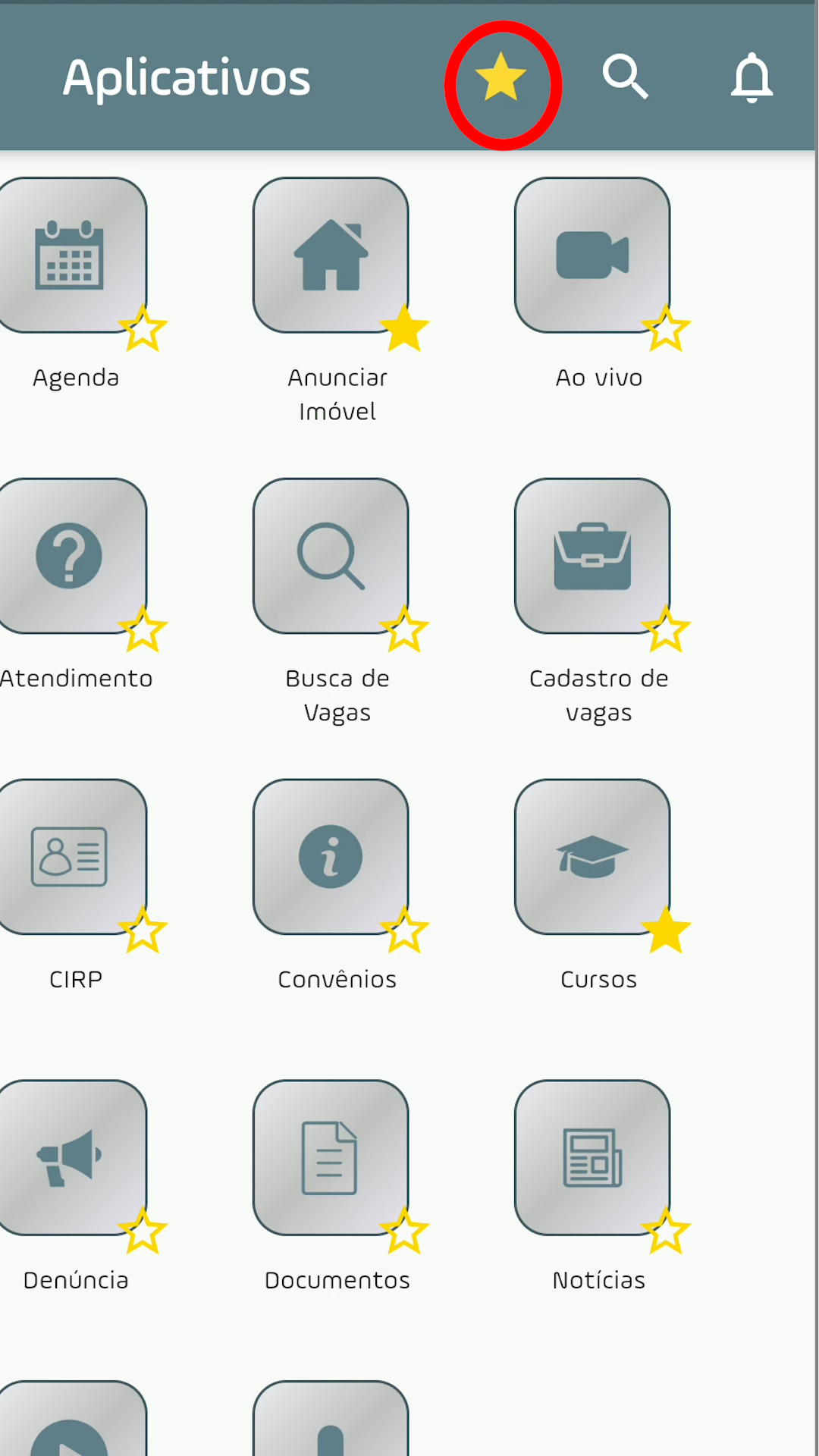The image size is (819, 1456).
Task: Open the Agenda app
Action: click(x=70, y=256)
